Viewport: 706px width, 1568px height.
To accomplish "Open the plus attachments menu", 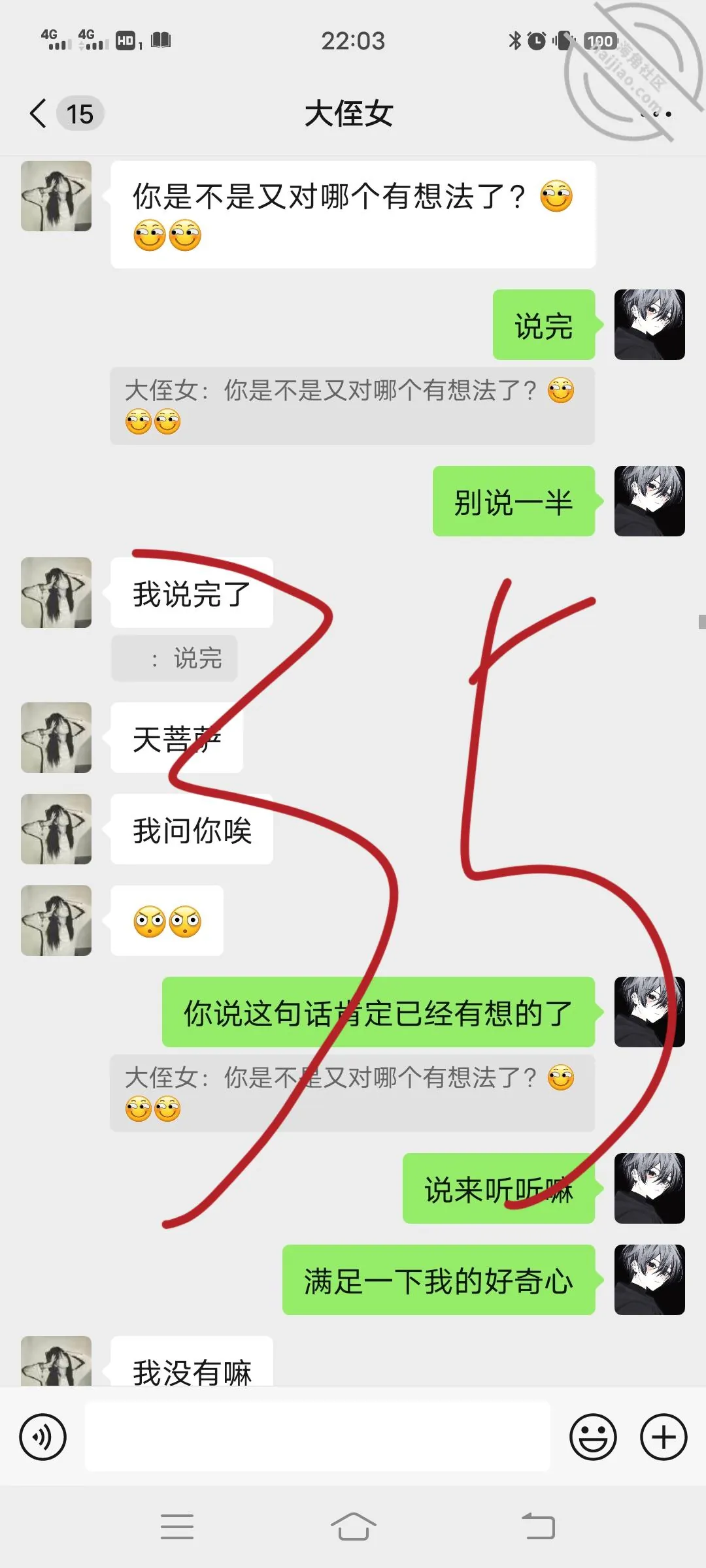I will tap(664, 1437).
